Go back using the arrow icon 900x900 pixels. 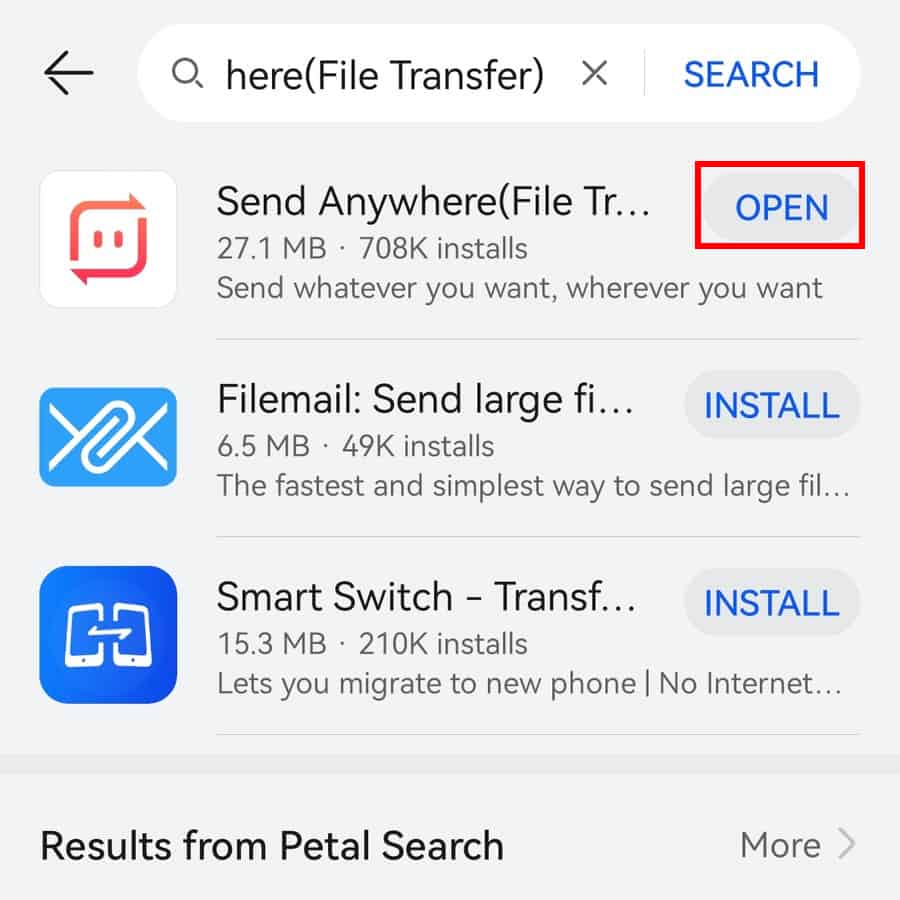tap(68, 73)
